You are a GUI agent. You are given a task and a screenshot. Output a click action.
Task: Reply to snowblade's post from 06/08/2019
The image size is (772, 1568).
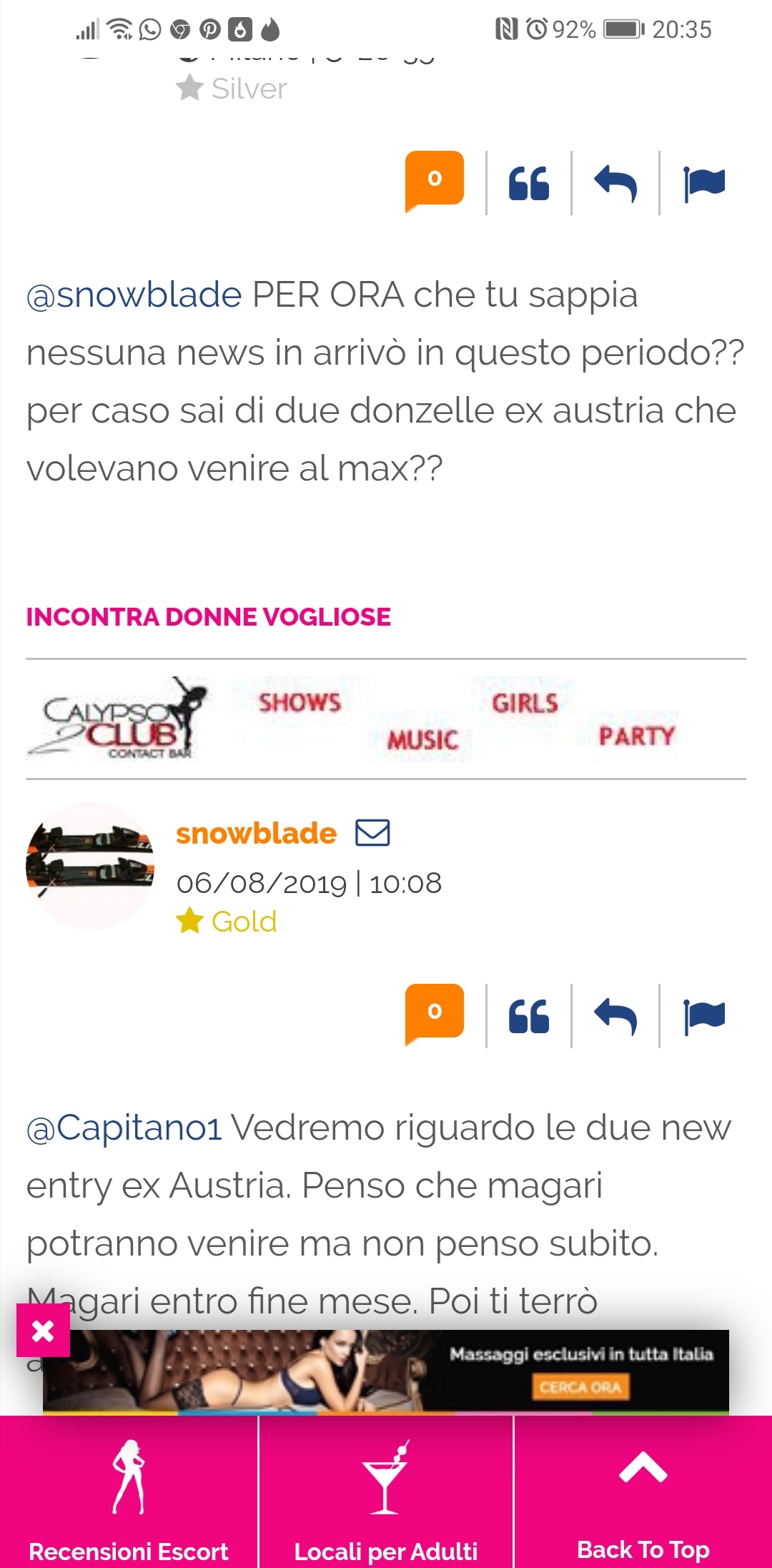tap(615, 1016)
